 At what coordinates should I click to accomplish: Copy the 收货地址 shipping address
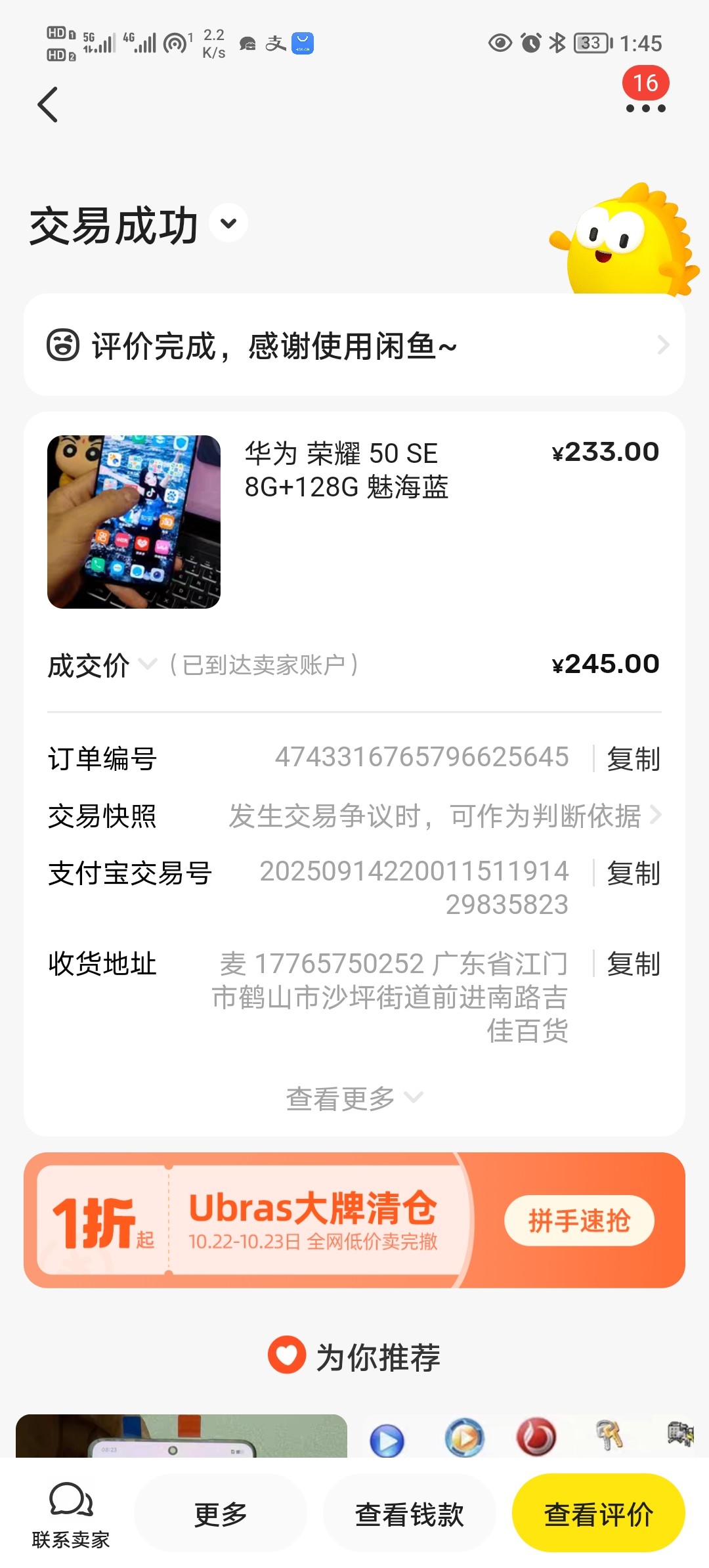point(633,964)
